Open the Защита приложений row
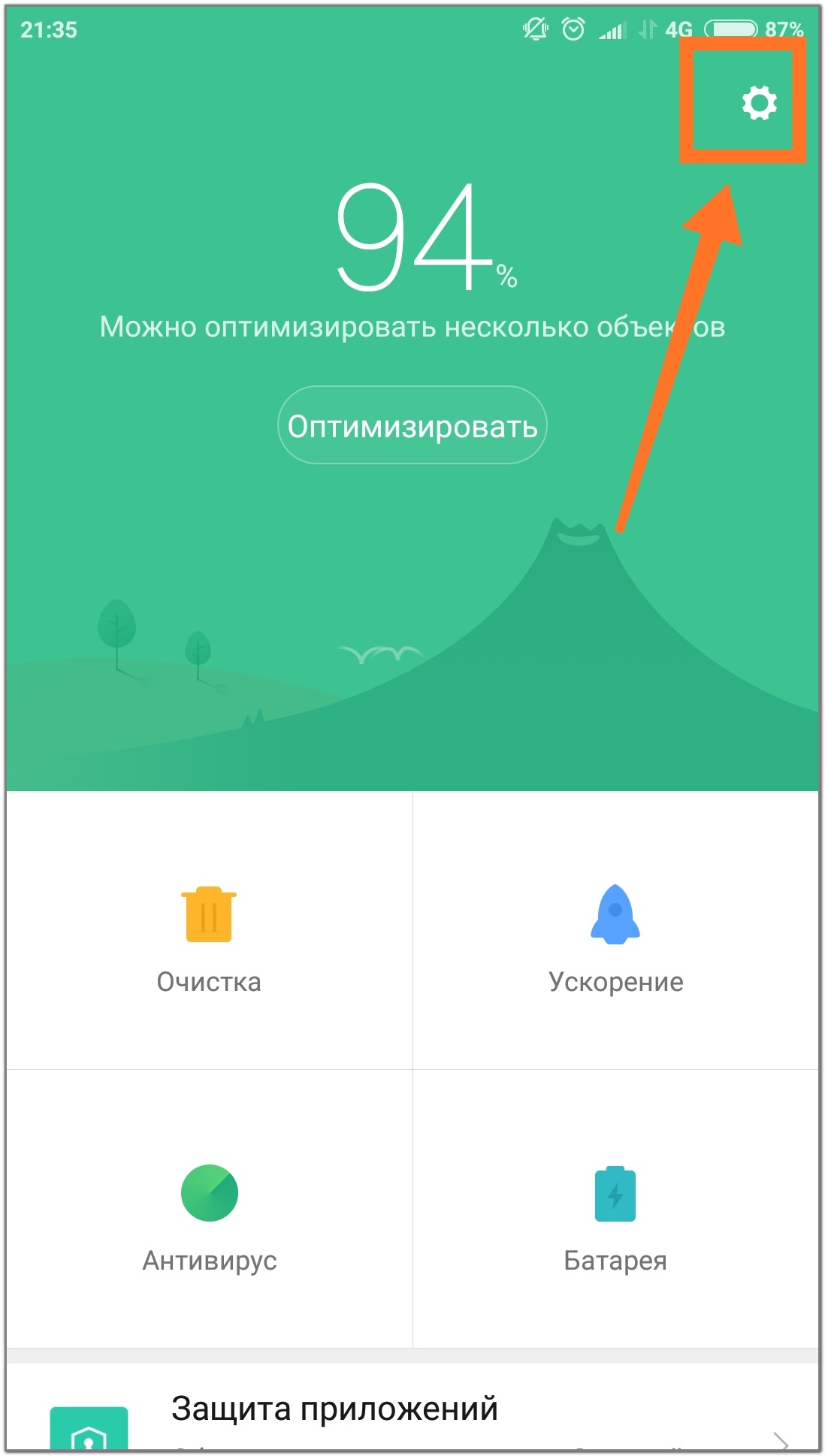 click(x=412, y=1411)
